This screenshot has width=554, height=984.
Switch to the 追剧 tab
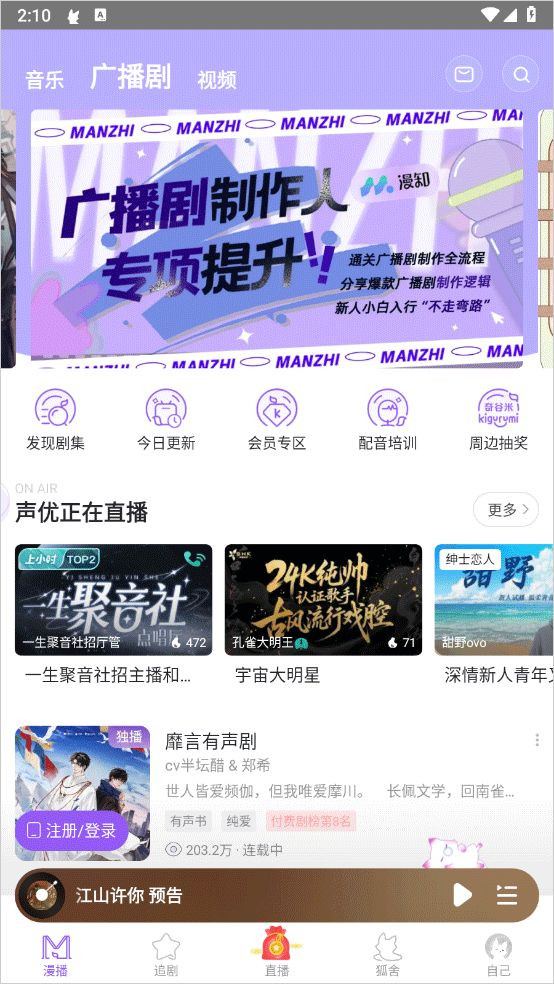pos(166,954)
